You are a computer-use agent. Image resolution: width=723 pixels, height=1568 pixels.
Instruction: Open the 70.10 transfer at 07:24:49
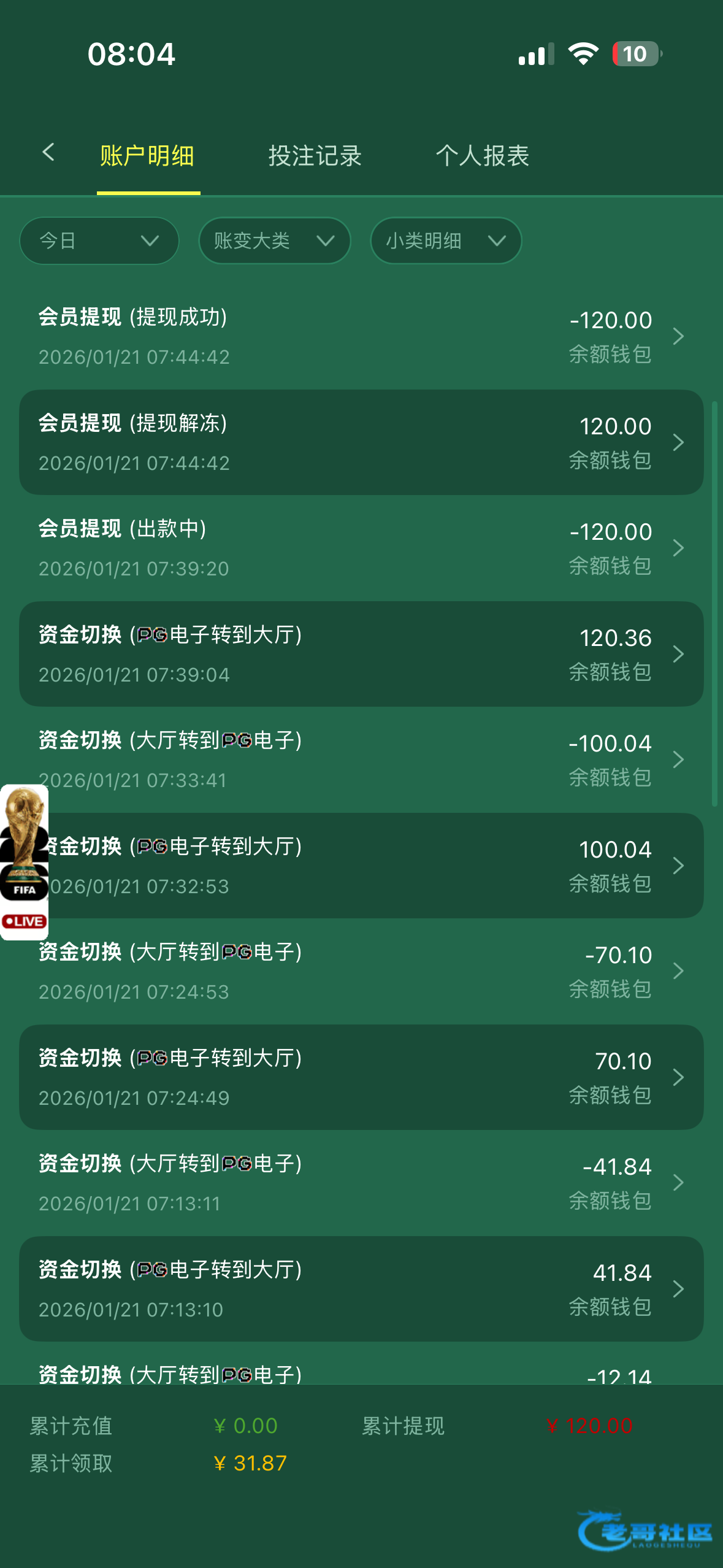coord(361,1077)
